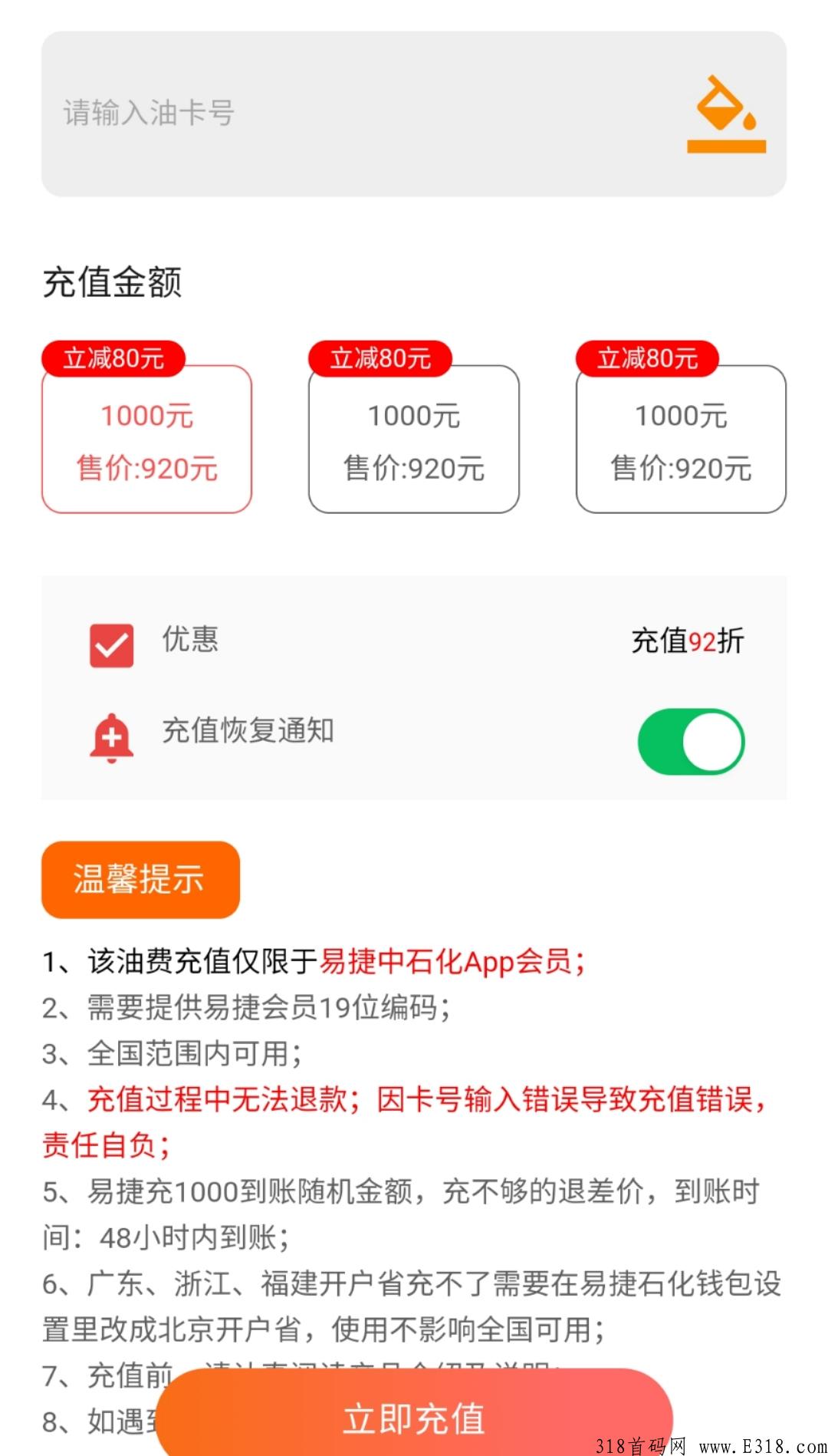The height and width of the screenshot is (1456, 828).
Task: Select the red-highlighted 1000元 recharge option
Action: 146,439
